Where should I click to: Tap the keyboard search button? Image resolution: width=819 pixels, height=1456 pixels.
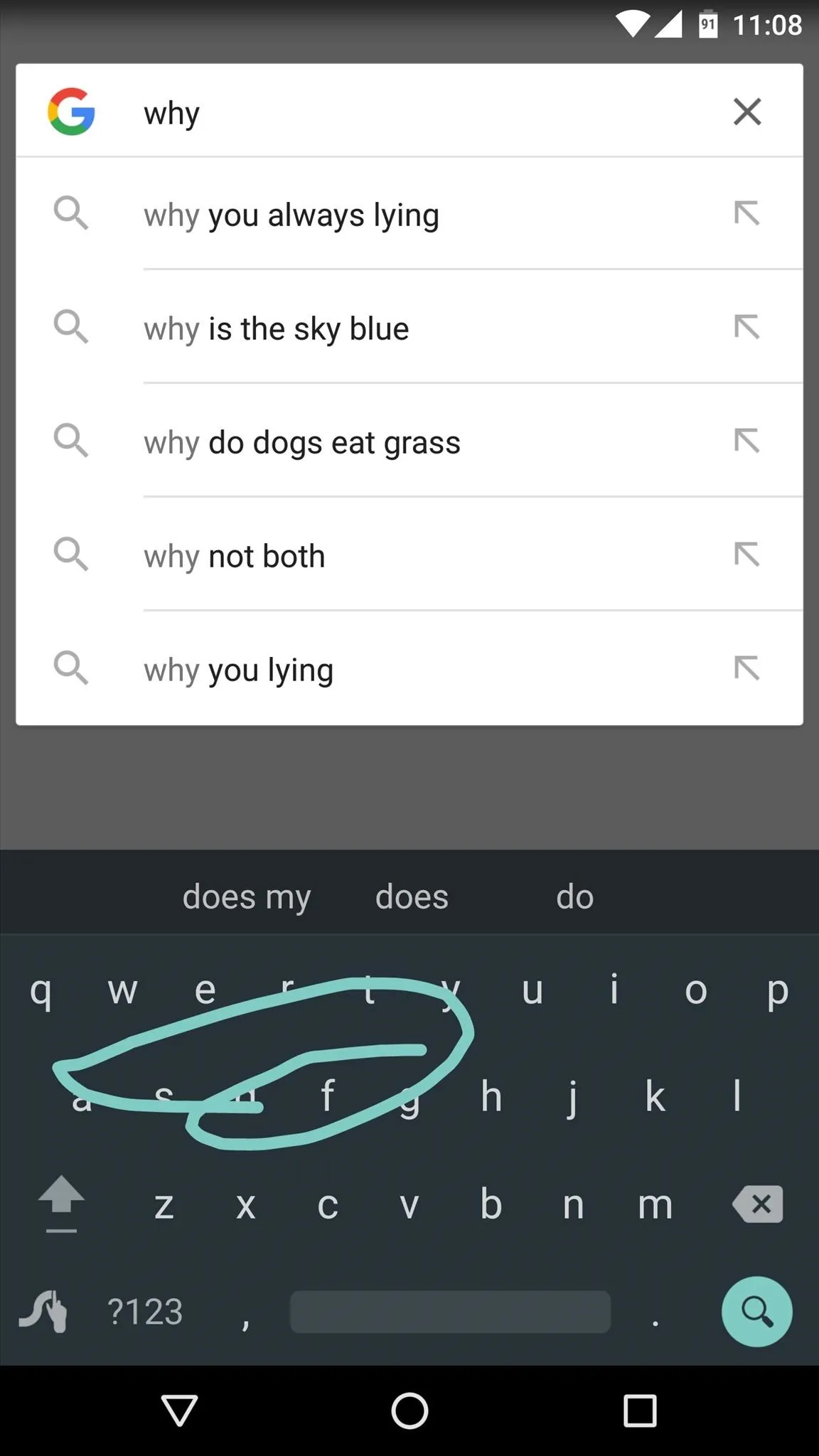(x=756, y=1311)
